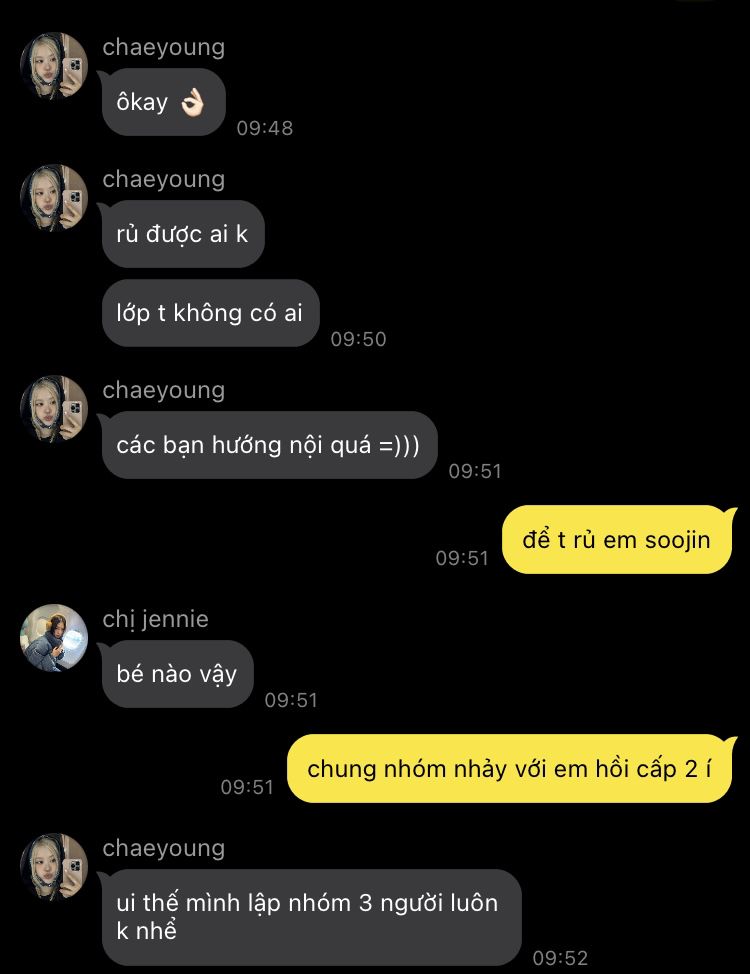Open chaeyoung's avatar beside the "ôkay" message
The image size is (750, 974).
[54, 67]
